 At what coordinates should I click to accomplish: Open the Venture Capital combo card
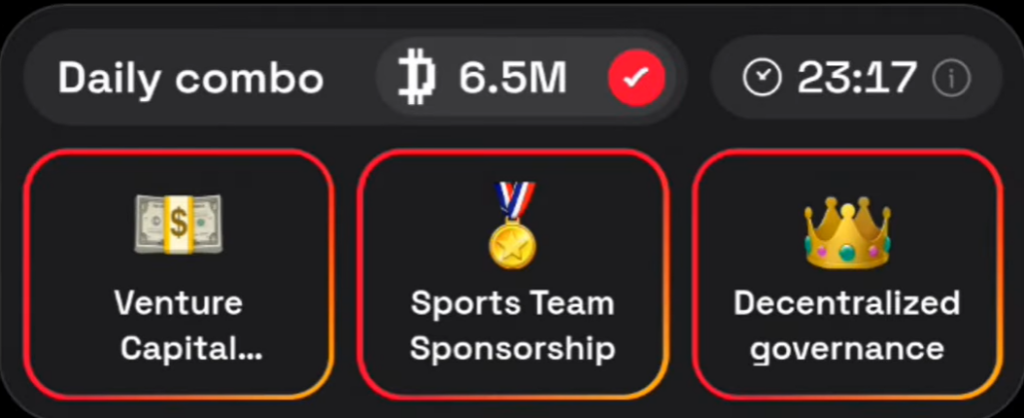(x=179, y=273)
